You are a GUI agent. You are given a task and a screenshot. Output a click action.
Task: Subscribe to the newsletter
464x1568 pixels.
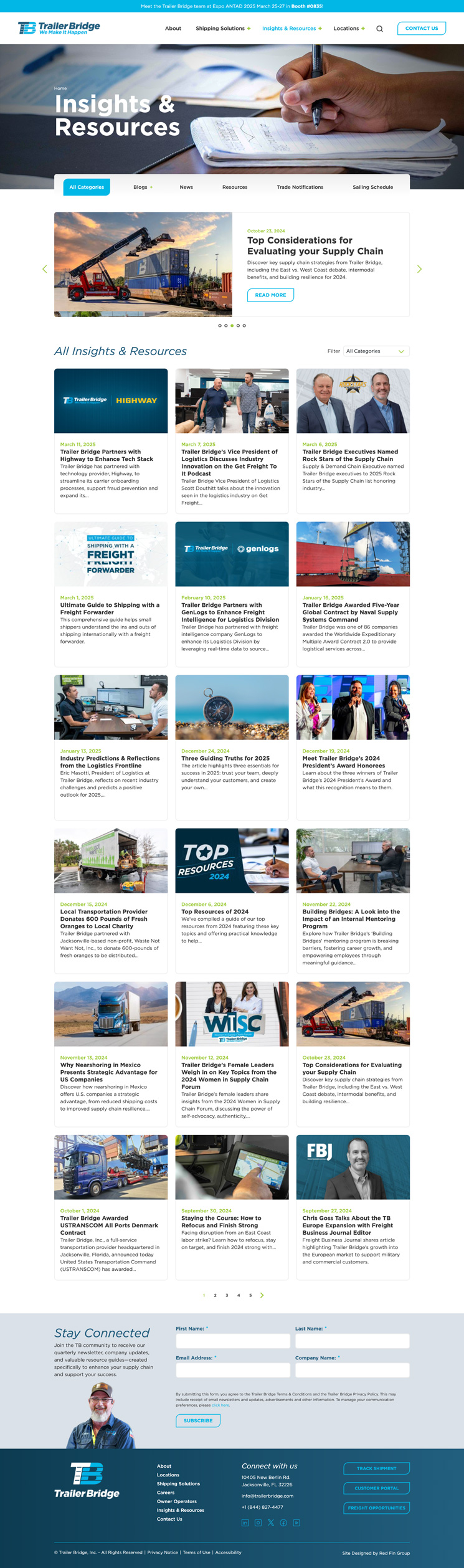pos(198,1420)
